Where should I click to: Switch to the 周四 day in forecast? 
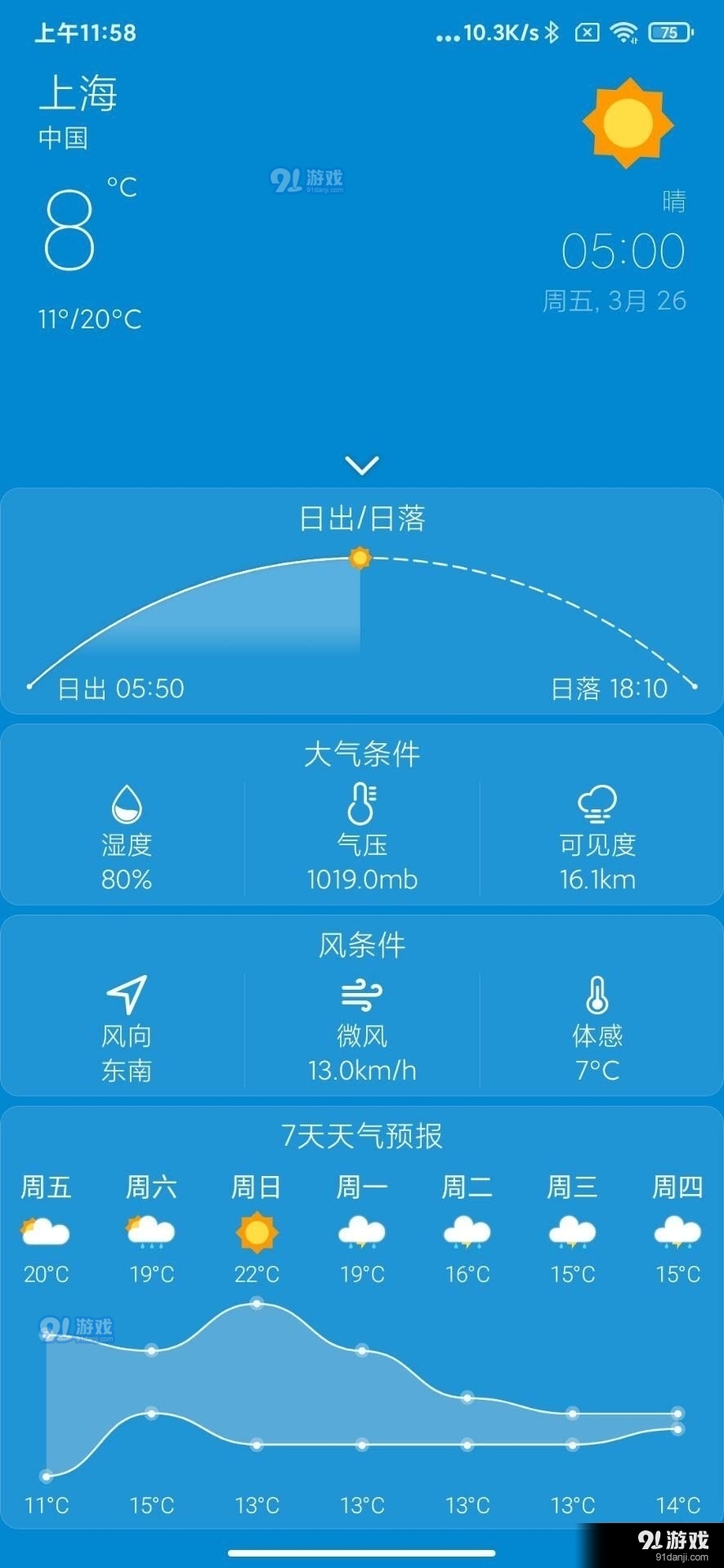click(x=677, y=1188)
